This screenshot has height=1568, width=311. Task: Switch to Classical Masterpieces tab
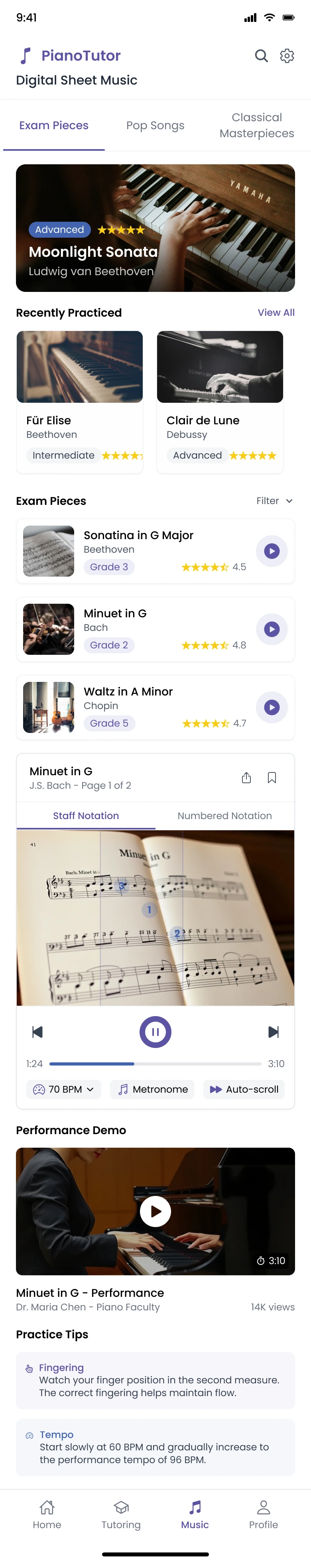coord(256,125)
